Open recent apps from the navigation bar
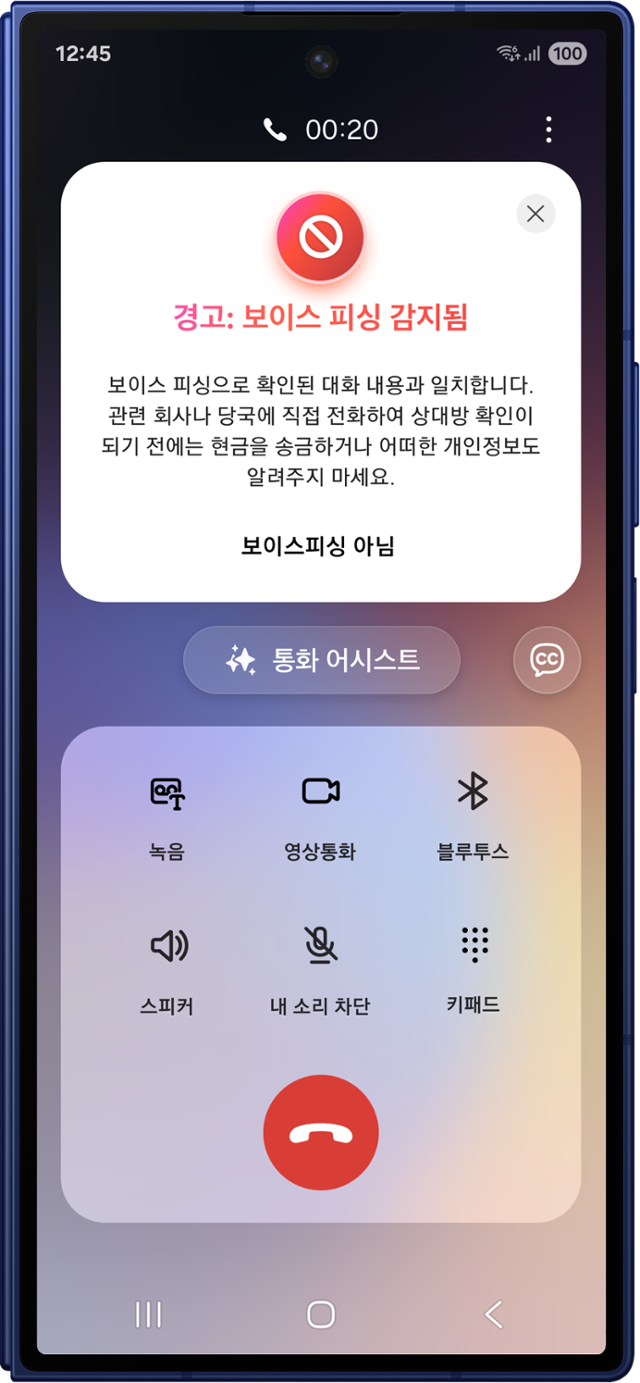The width and height of the screenshot is (640, 1383). [148, 1314]
